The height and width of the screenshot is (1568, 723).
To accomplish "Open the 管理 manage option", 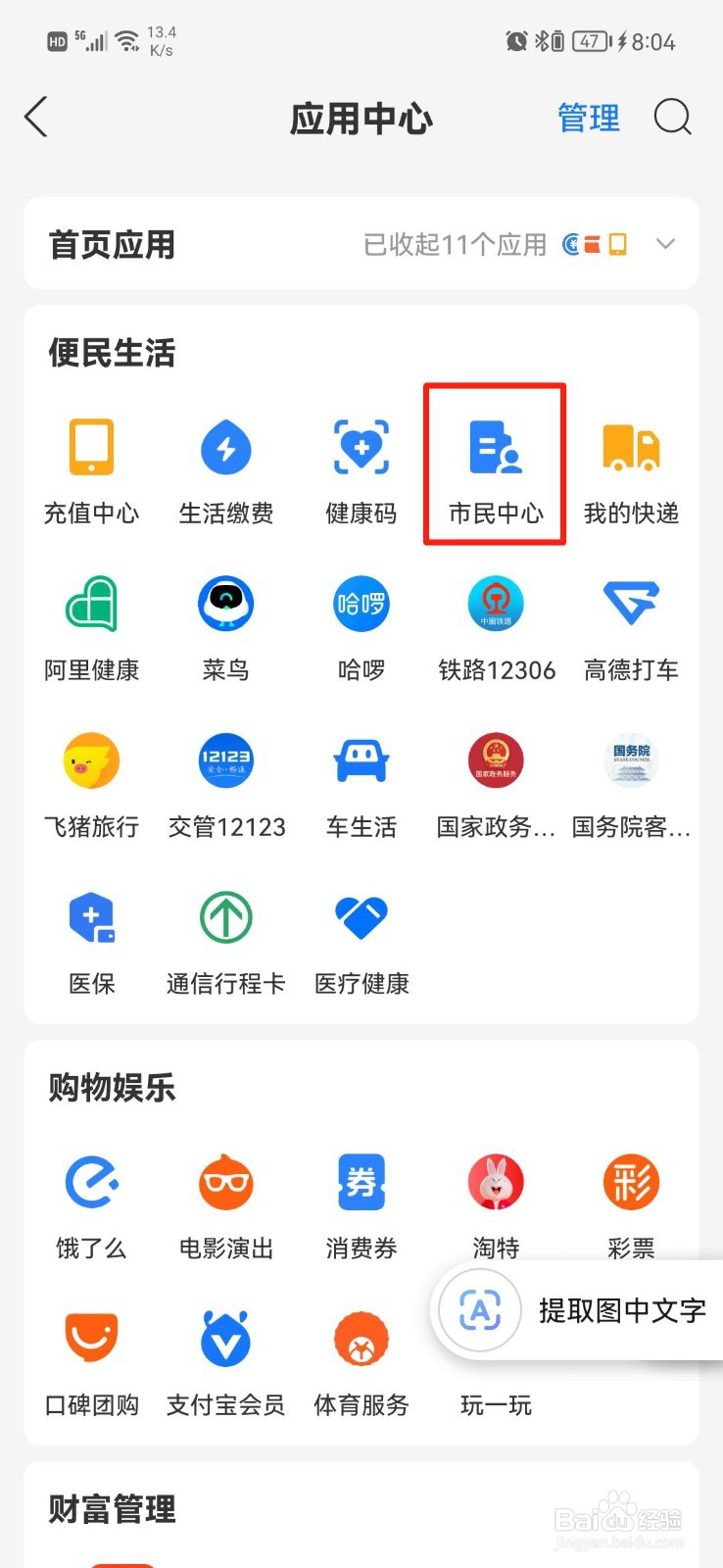I will [x=589, y=118].
